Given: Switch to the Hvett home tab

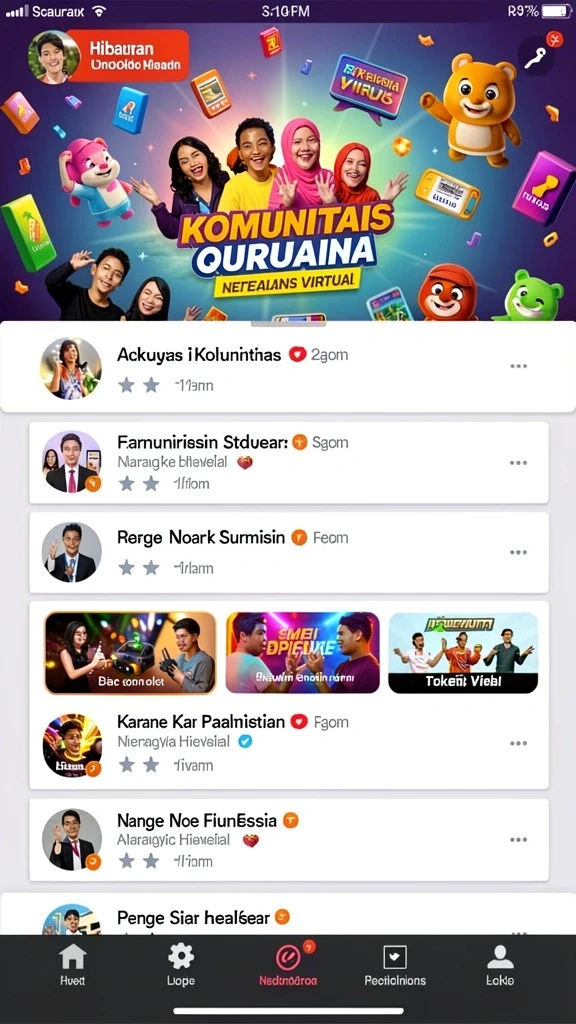Looking at the screenshot, I should click(x=72, y=965).
